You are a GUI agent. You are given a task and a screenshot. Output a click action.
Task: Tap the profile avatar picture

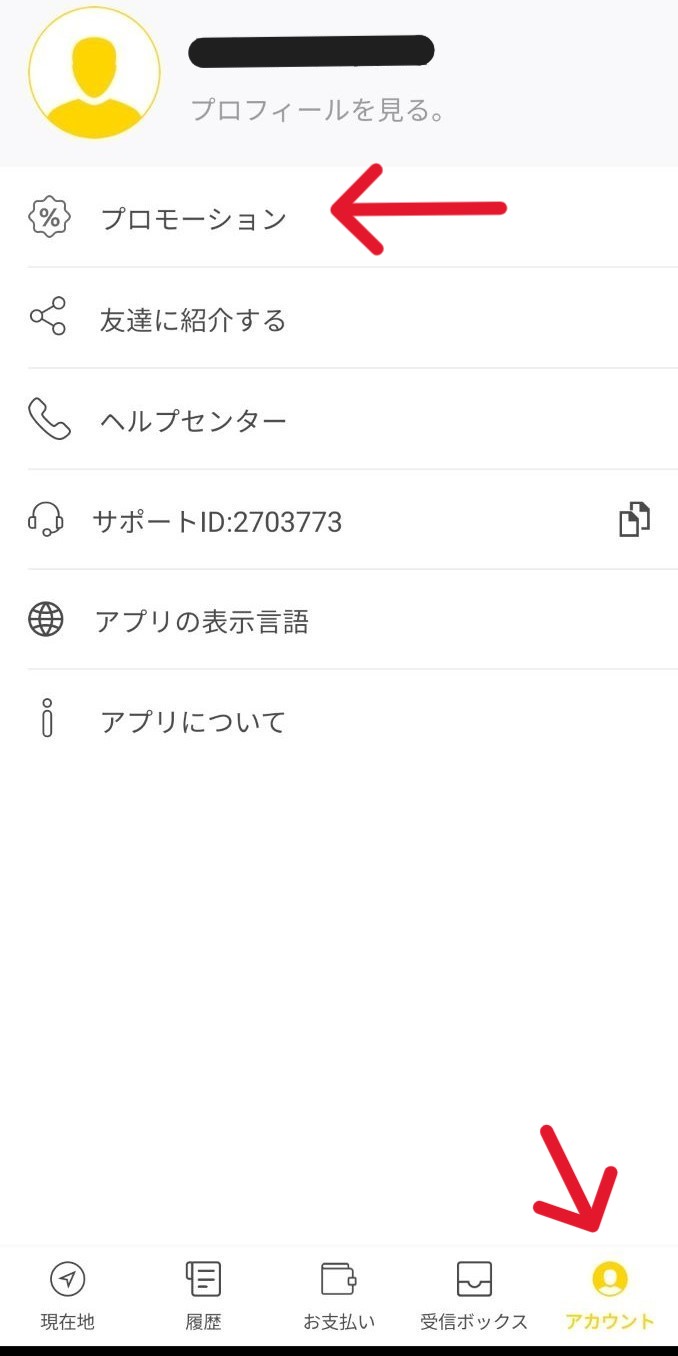click(94, 72)
